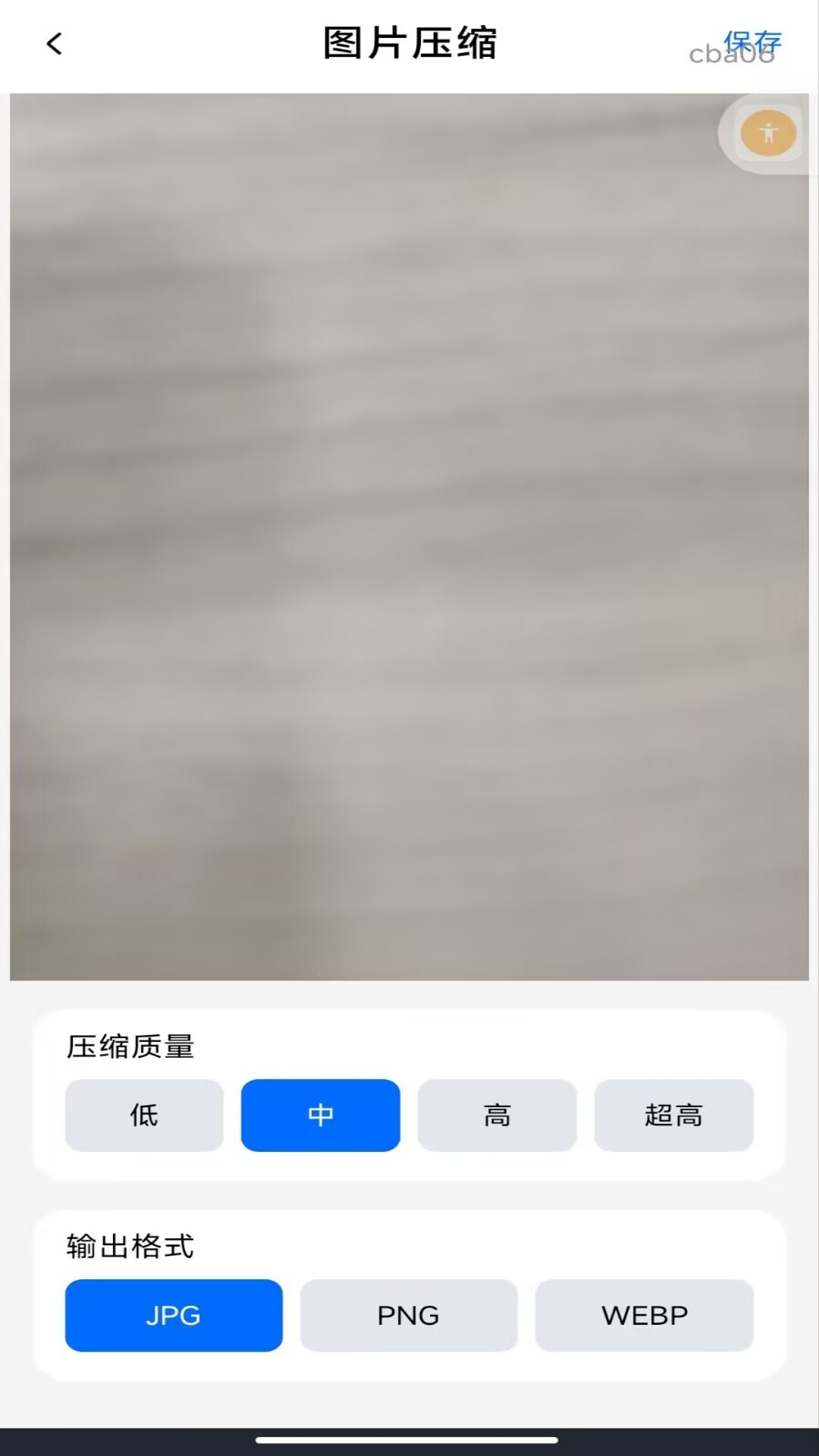Tap the 输出格式 section label
The height and width of the screenshot is (1456, 819).
[x=129, y=1244]
